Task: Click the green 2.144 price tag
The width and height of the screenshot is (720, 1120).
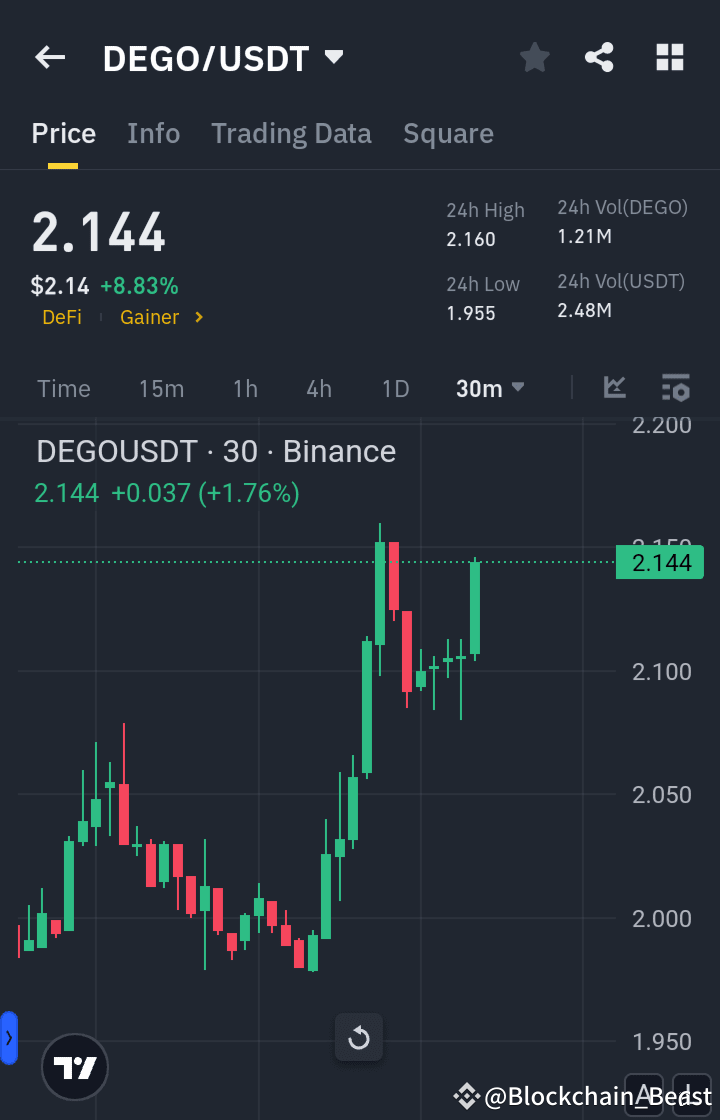Action: (x=659, y=563)
